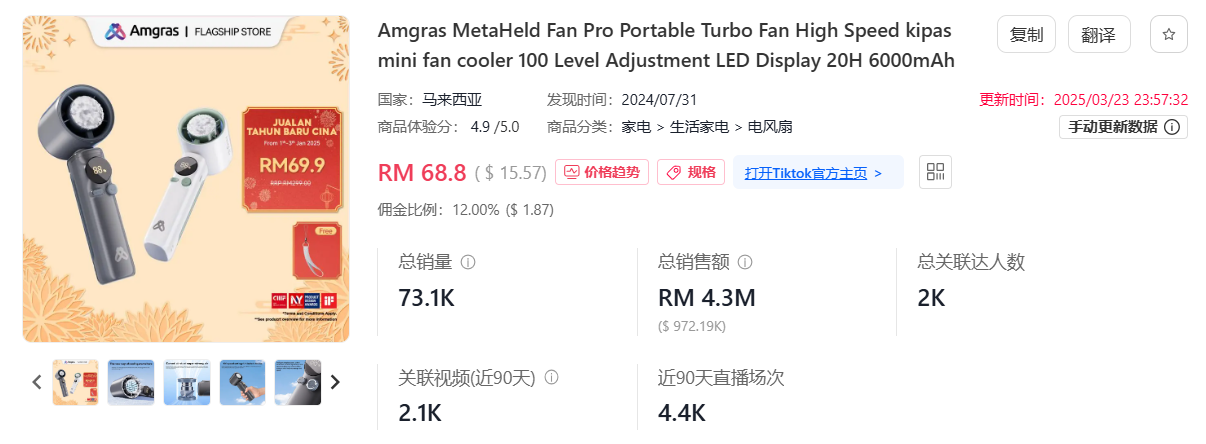Translate the title with 翻译
The width and height of the screenshot is (1206, 444).
coord(1098,35)
